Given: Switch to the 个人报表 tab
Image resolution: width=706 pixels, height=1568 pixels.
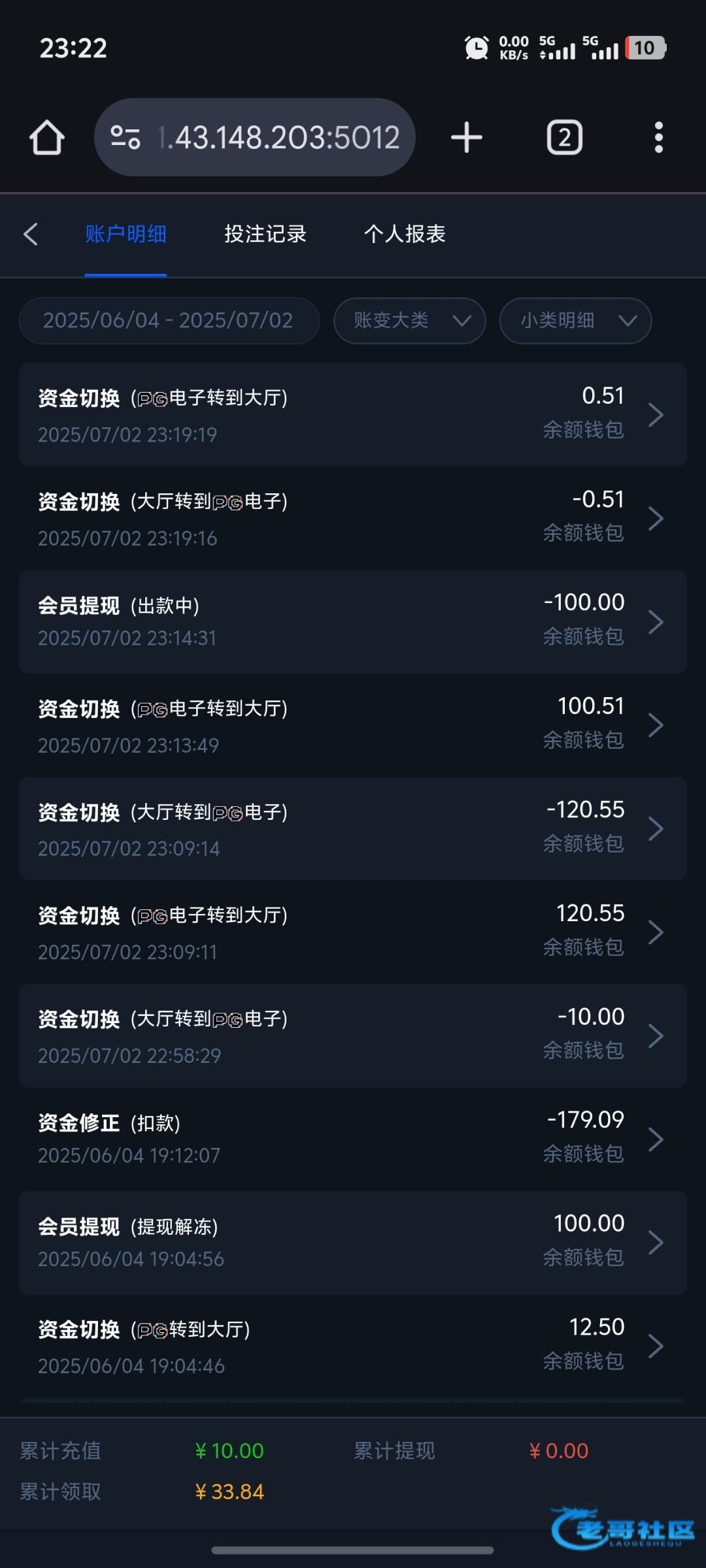Looking at the screenshot, I should pyautogui.click(x=405, y=234).
